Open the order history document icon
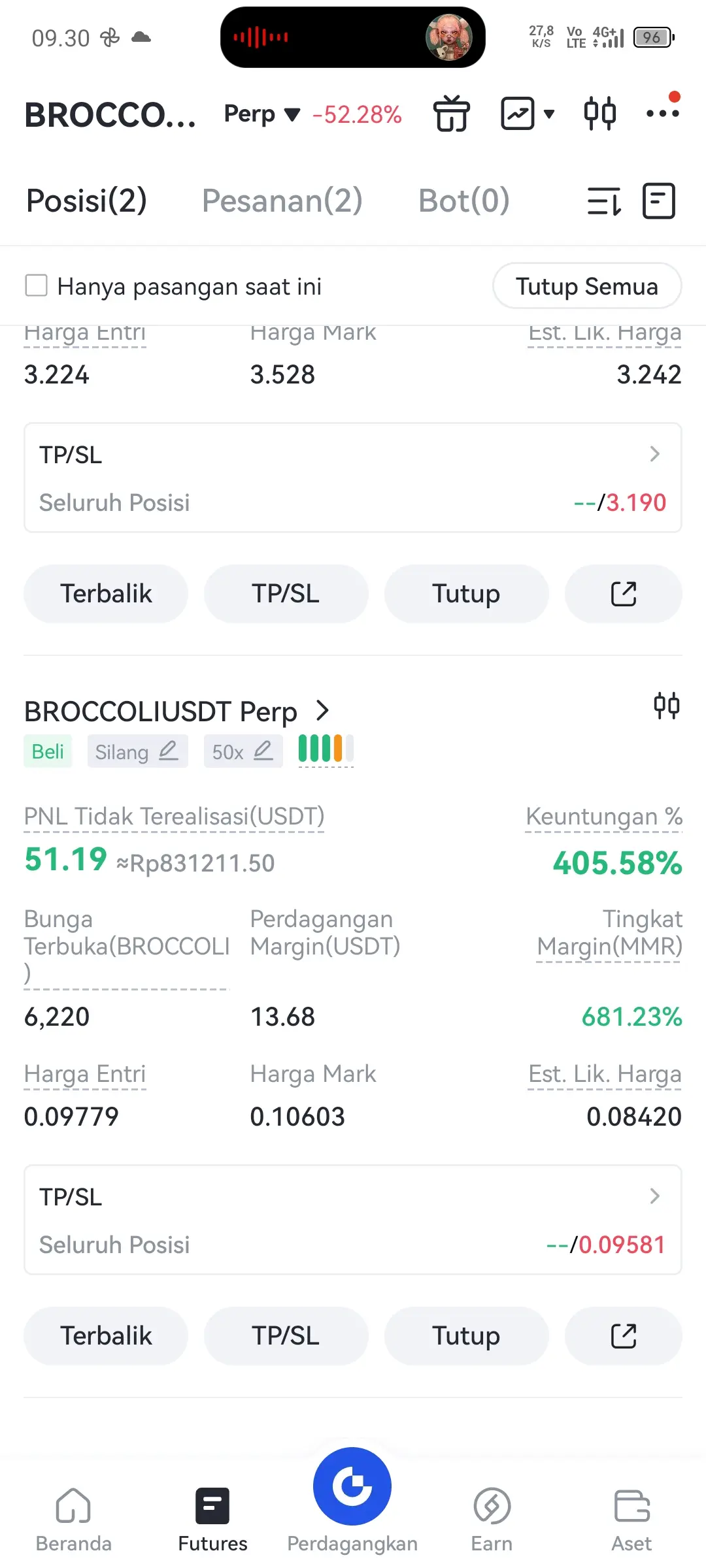Image resolution: width=706 pixels, height=1568 pixels. click(x=658, y=201)
